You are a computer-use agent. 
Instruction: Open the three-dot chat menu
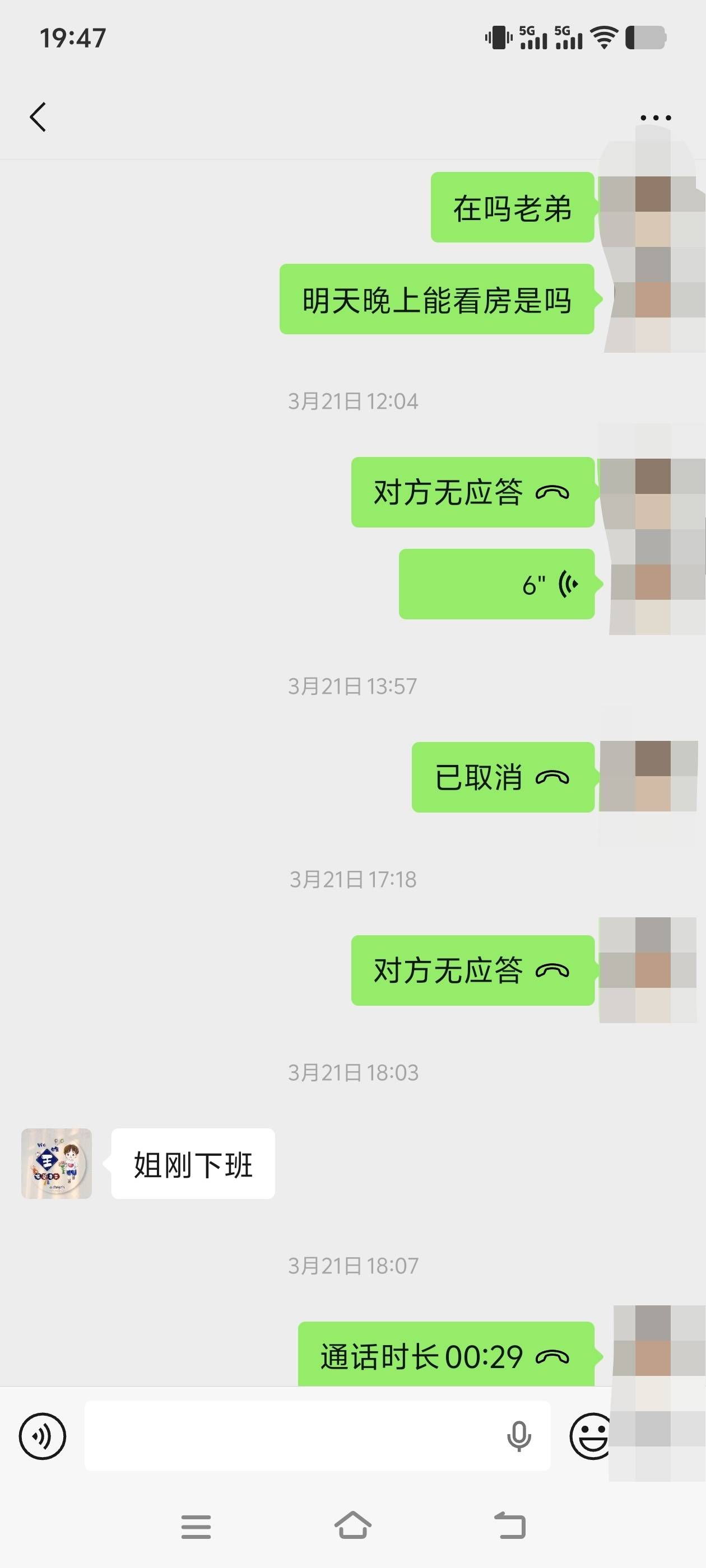(x=656, y=118)
